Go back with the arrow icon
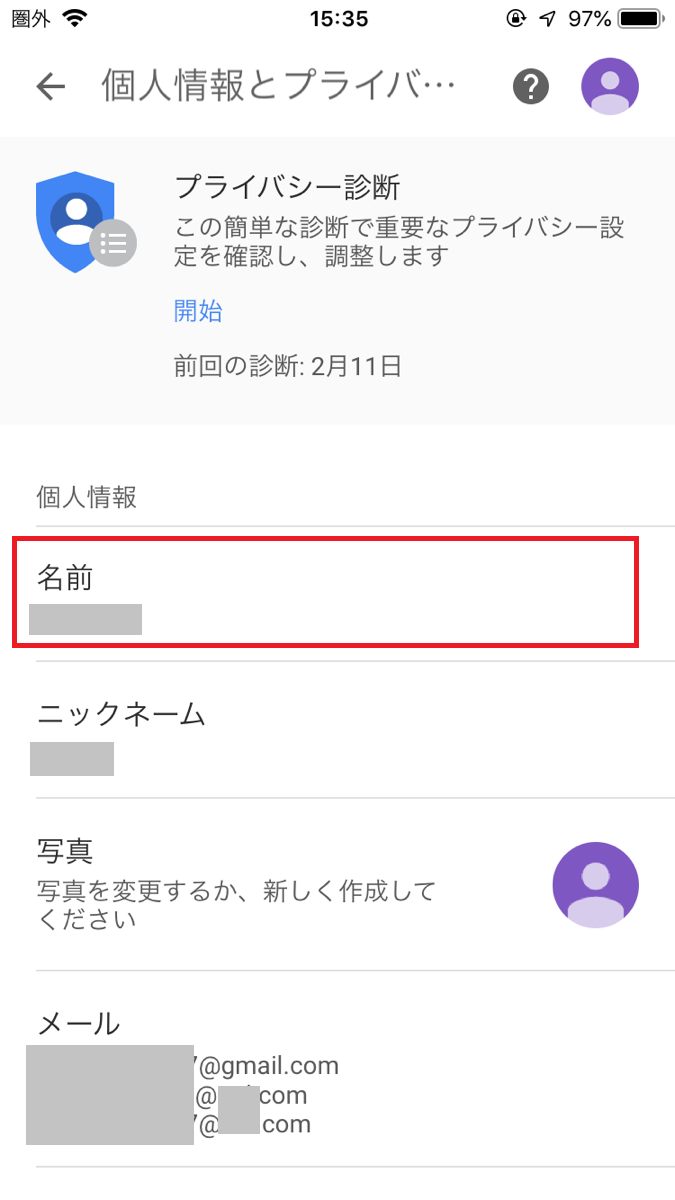 [x=50, y=87]
